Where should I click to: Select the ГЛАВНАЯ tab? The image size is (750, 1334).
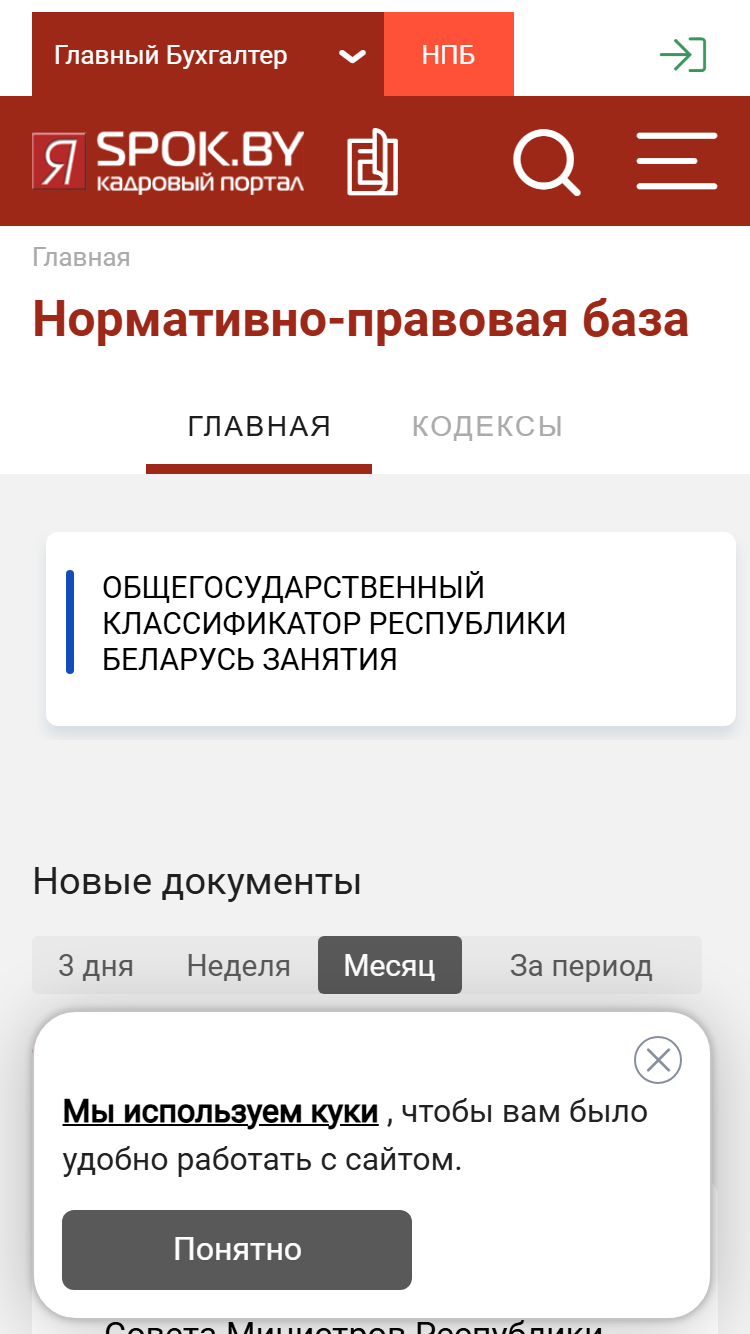[x=259, y=427]
